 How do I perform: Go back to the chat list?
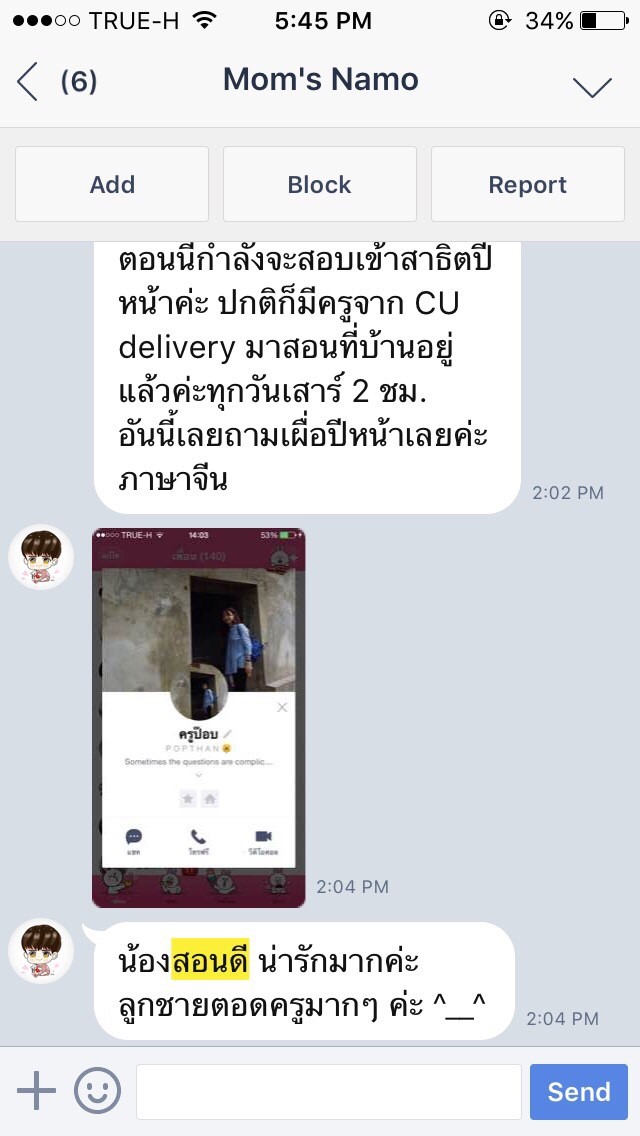click(28, 80)
